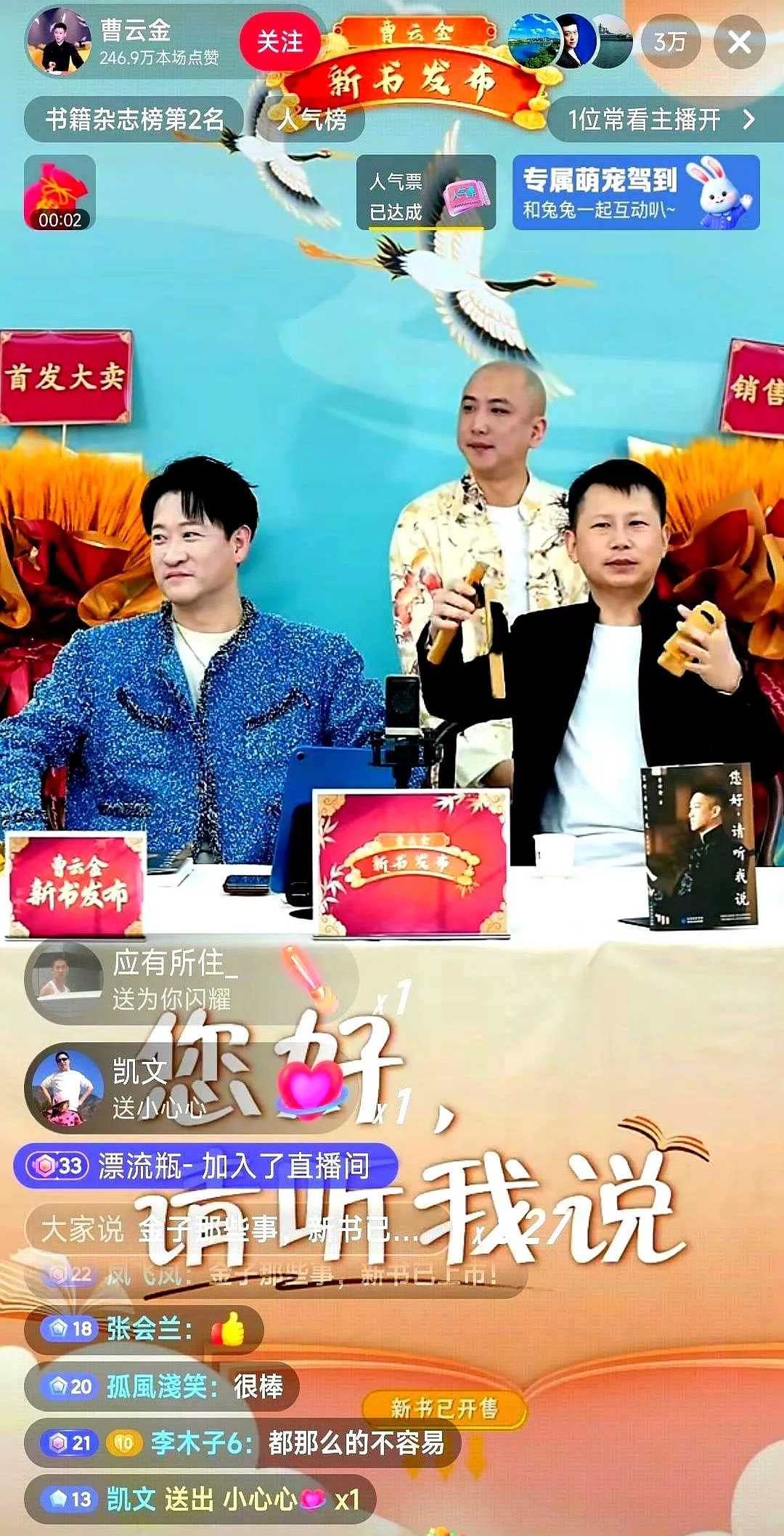Open the 3万 viewers list
This screenshot has height=1536, width=784.
click(670, 43)
